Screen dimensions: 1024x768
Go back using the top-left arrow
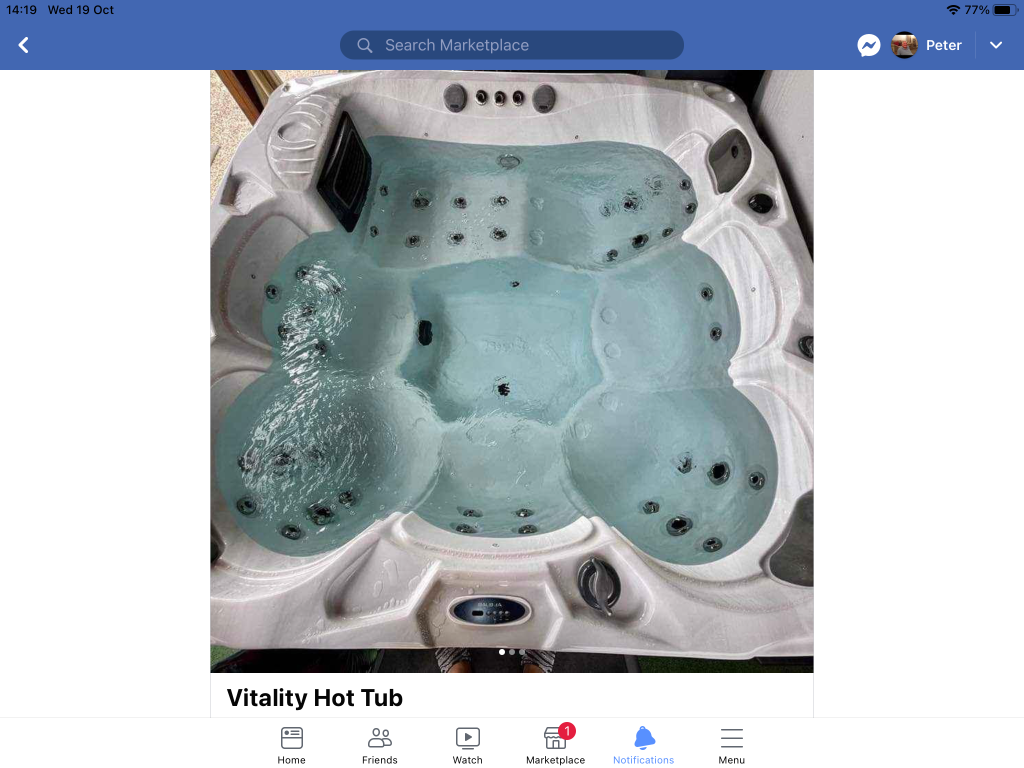[24, 45]
